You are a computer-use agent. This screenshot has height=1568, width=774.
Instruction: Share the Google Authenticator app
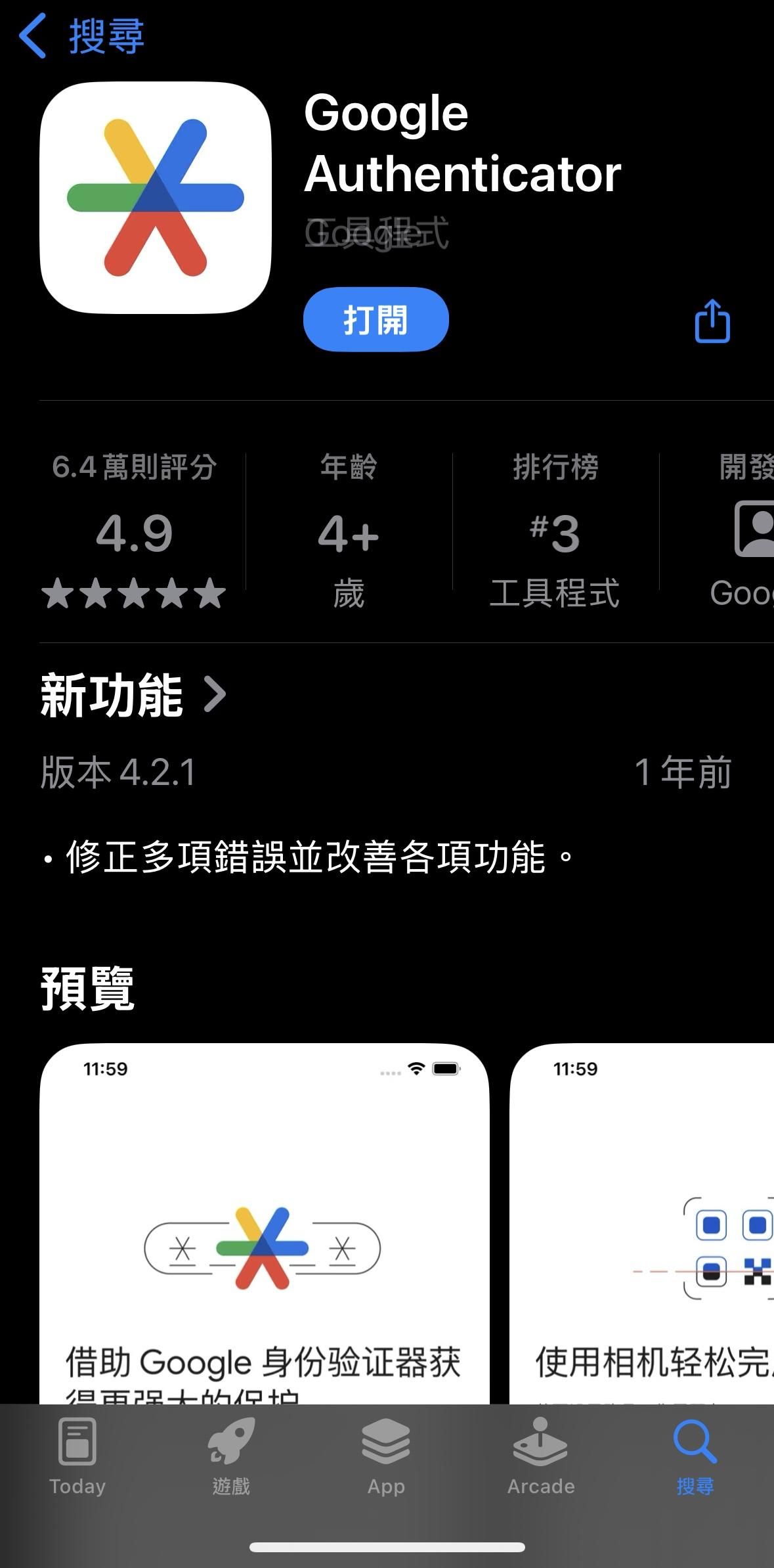click(712, 321)
